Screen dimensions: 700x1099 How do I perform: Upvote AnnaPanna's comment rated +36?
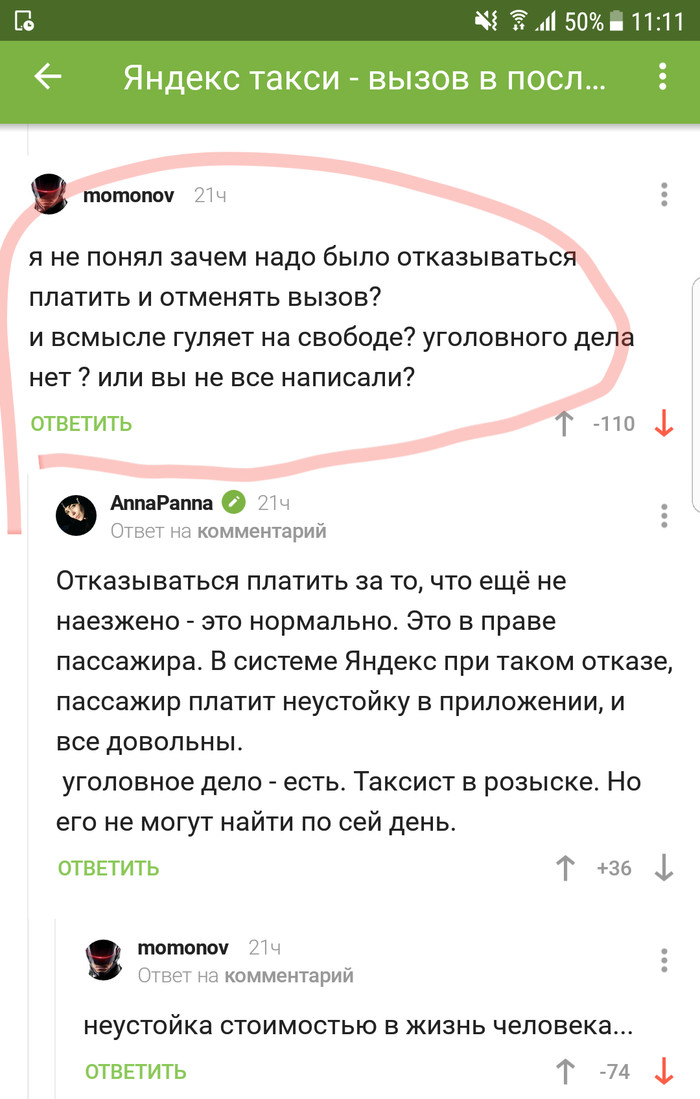click(565, 868)
